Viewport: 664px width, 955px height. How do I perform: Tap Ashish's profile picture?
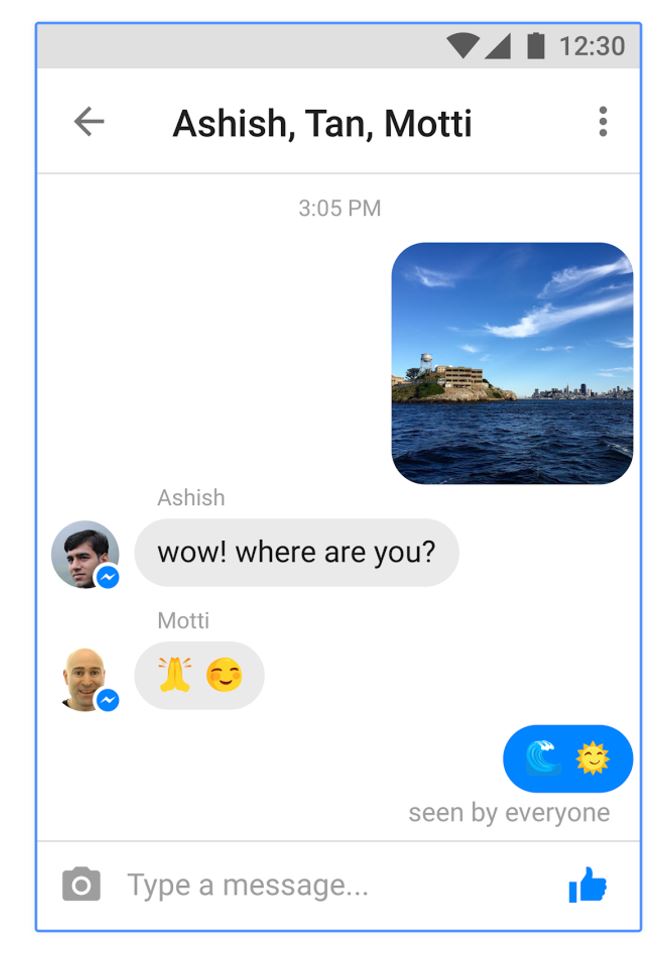coord(85,554)
